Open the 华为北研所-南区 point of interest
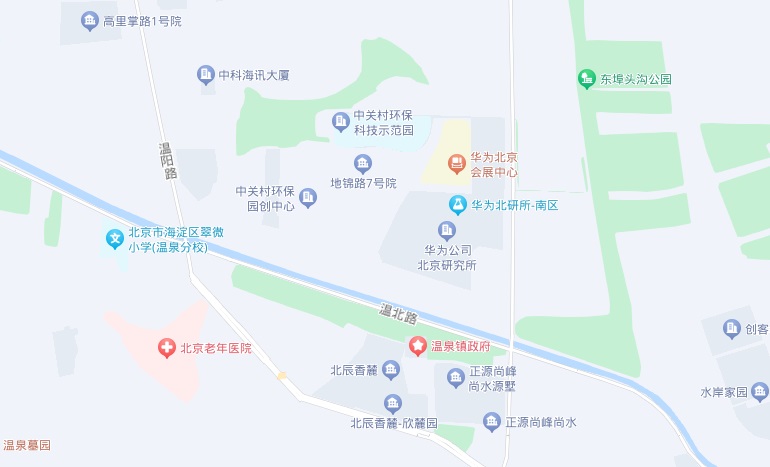 tap(457, 205)
